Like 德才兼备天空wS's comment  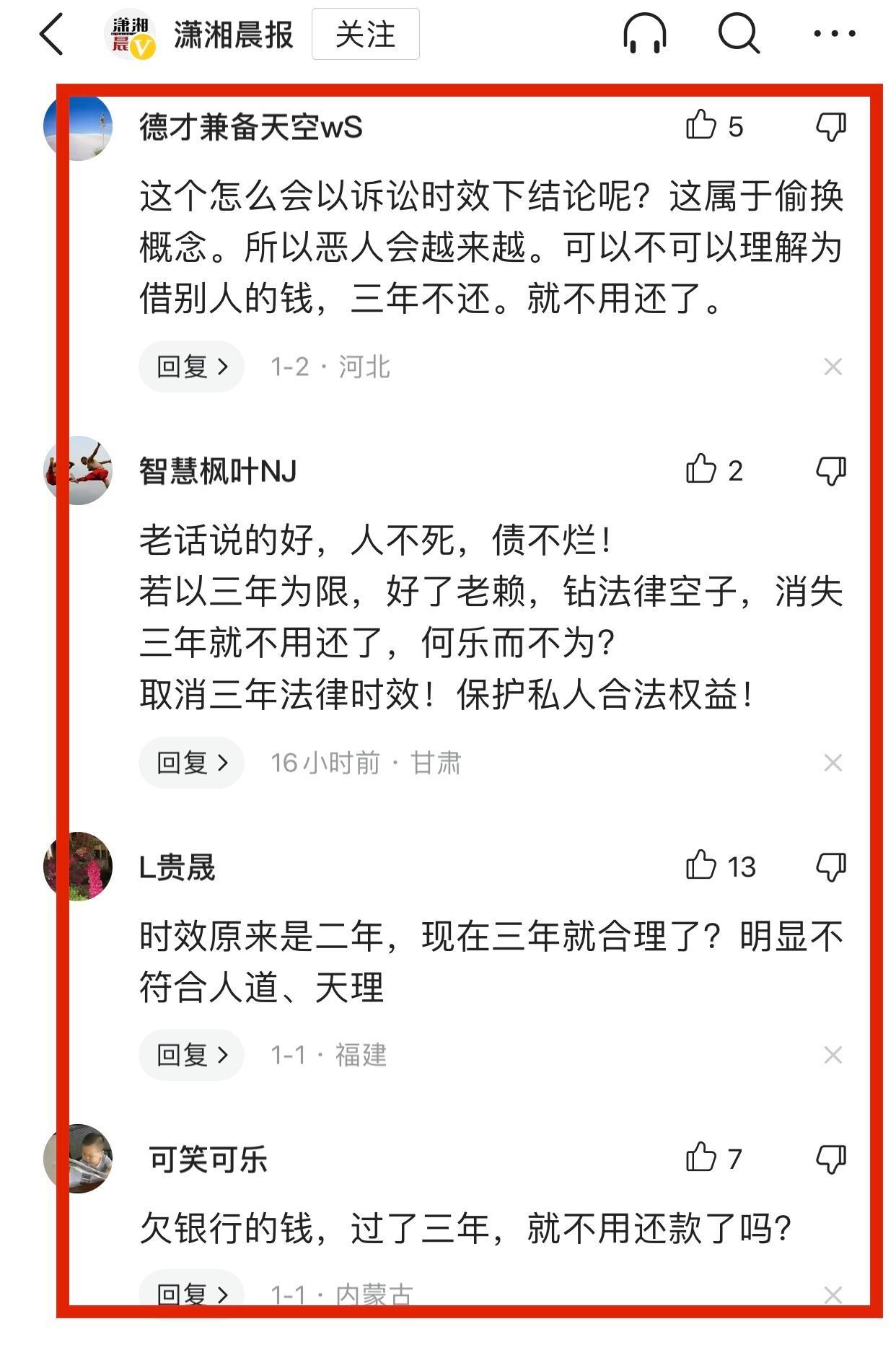click(x=701, y=126)
